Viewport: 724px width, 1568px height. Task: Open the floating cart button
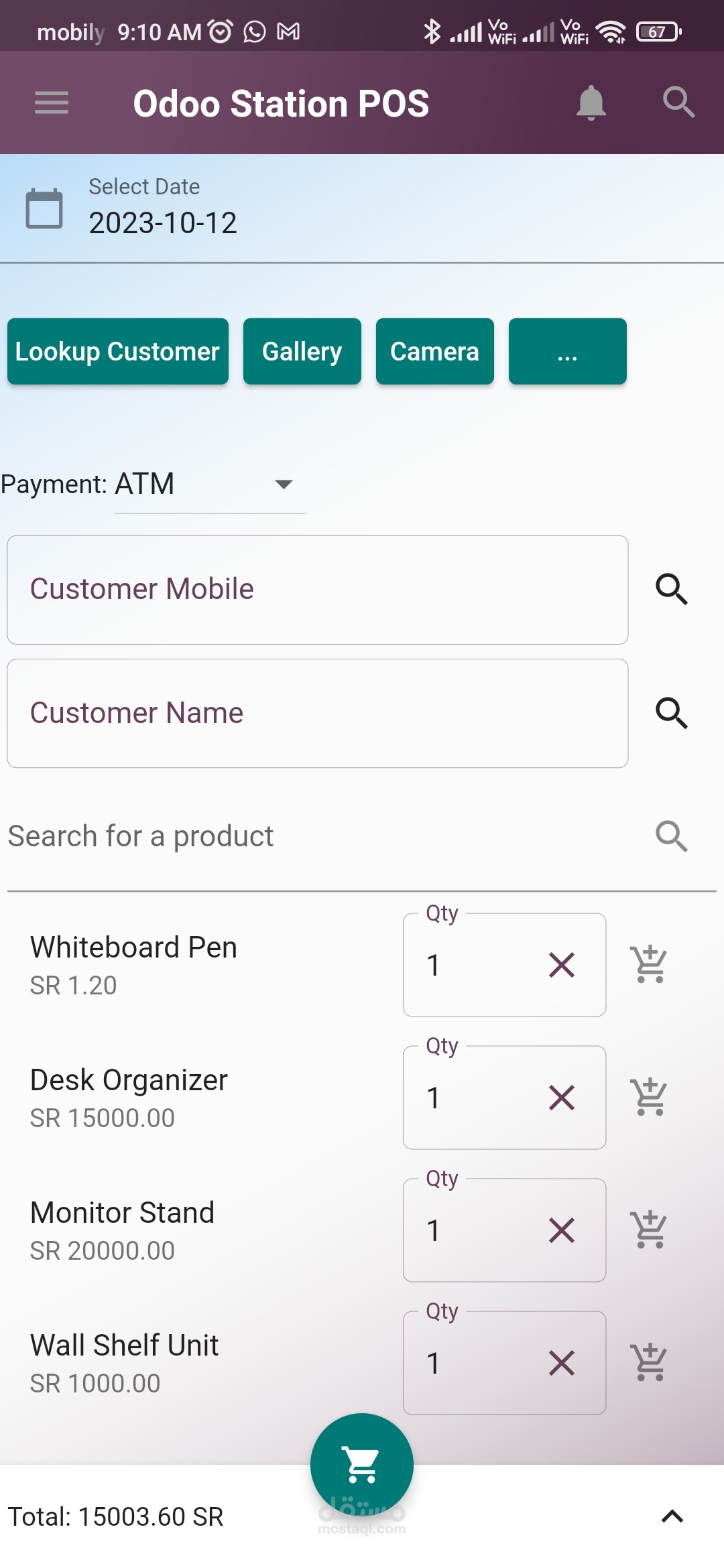362,1465
